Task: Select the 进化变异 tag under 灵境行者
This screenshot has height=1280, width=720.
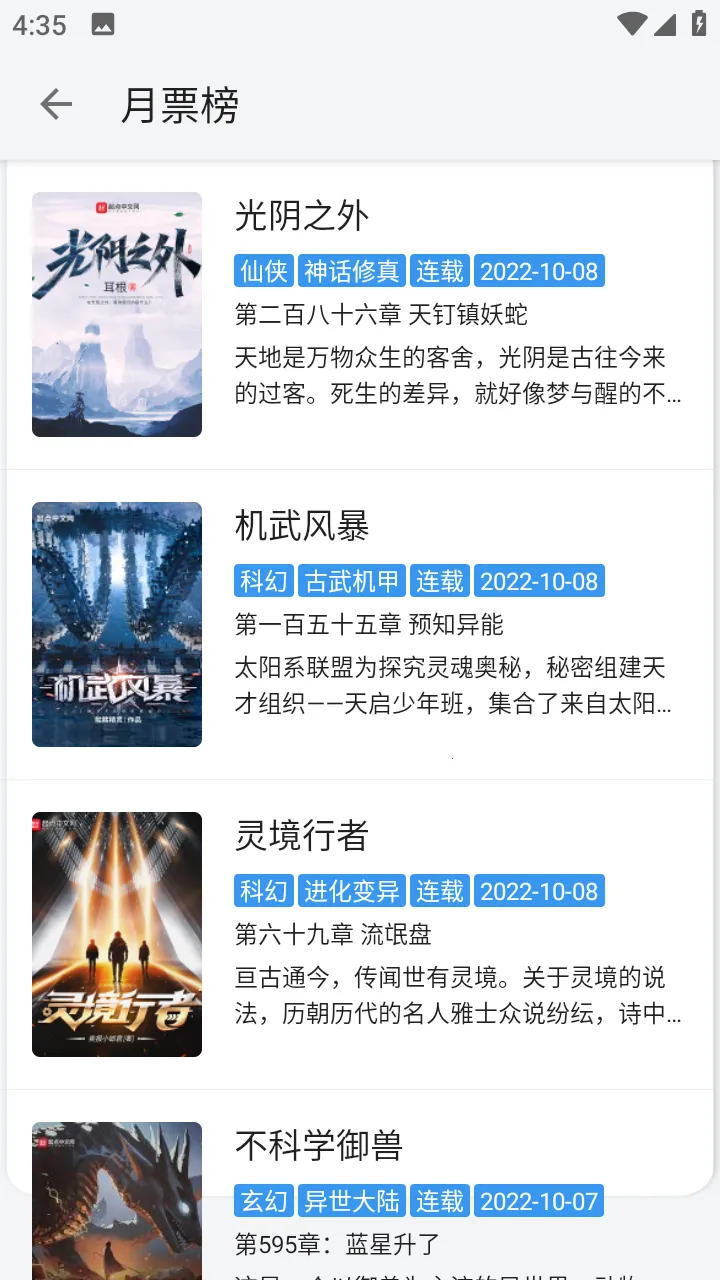Action: click(x=351, y=891)
